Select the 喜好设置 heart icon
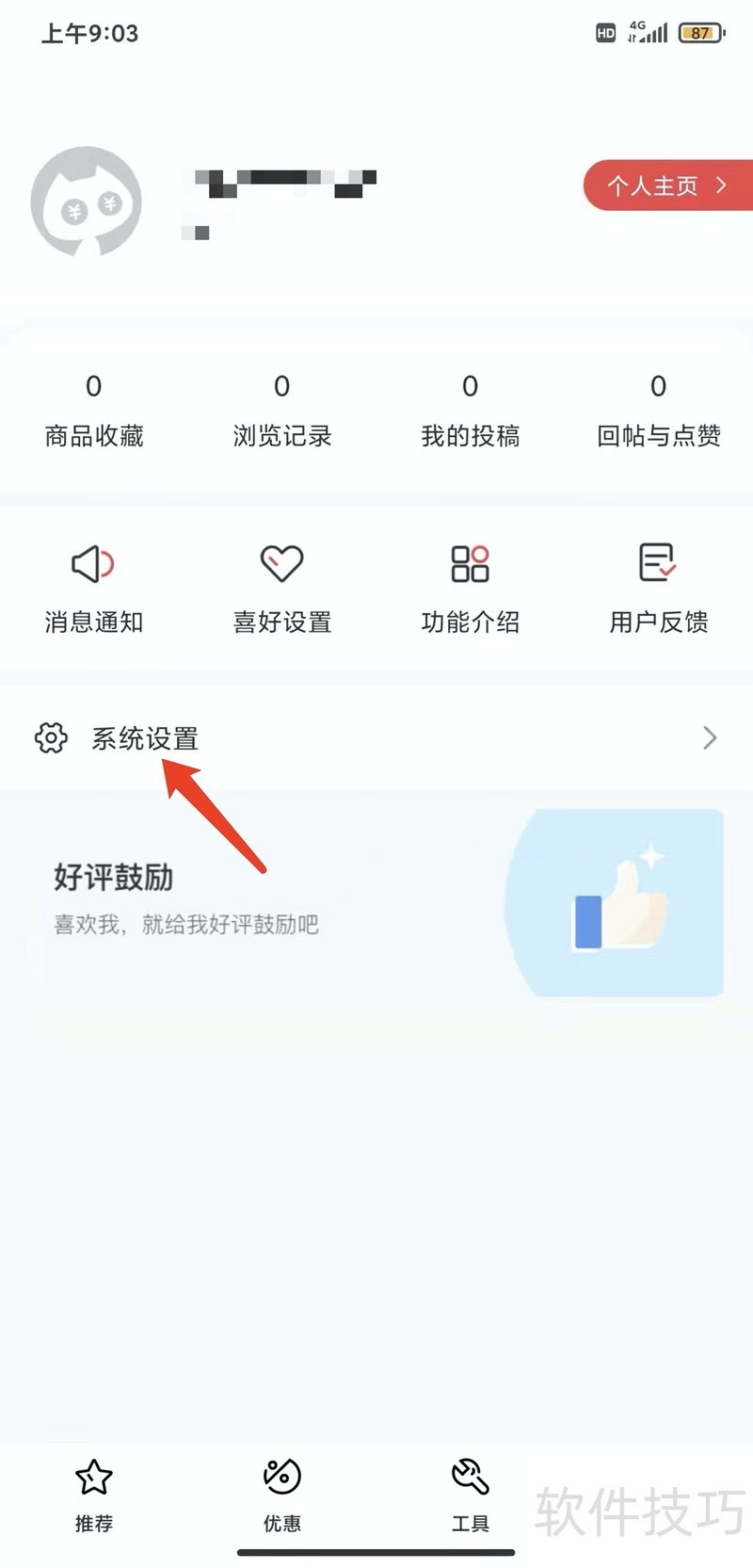This screenshot has height=1568, width=753. pyautogui.click(x=281, y=563)
